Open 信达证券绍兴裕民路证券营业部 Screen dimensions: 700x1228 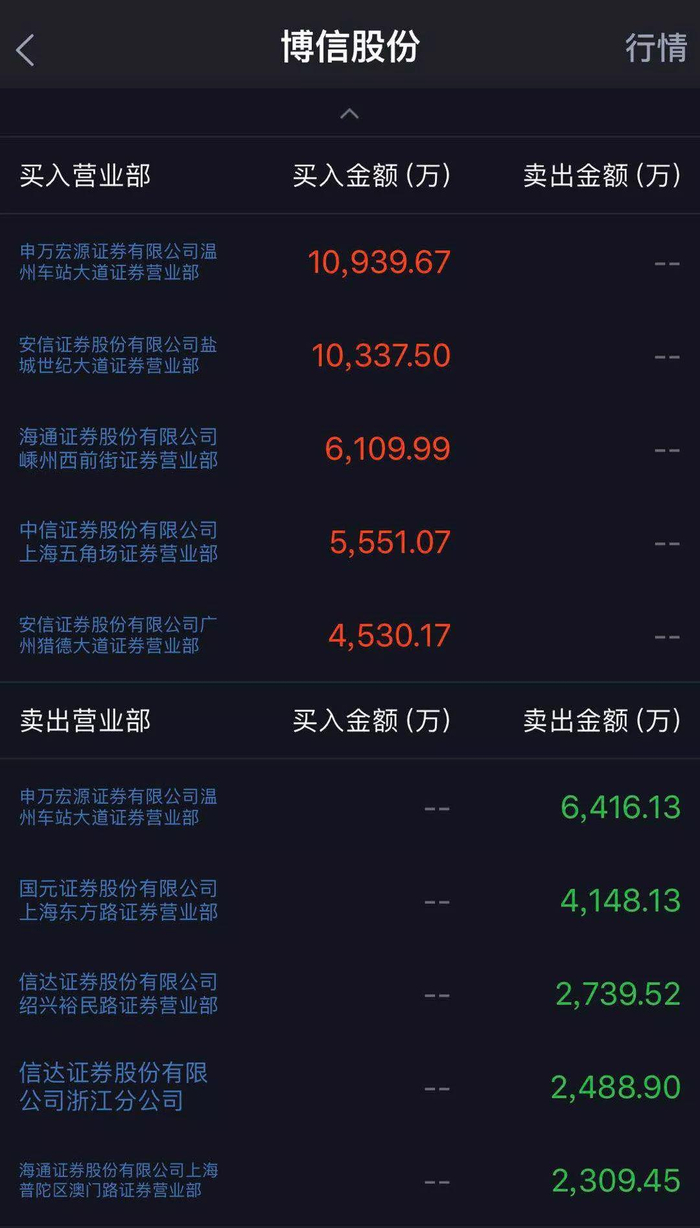click(x=119, y=993)
